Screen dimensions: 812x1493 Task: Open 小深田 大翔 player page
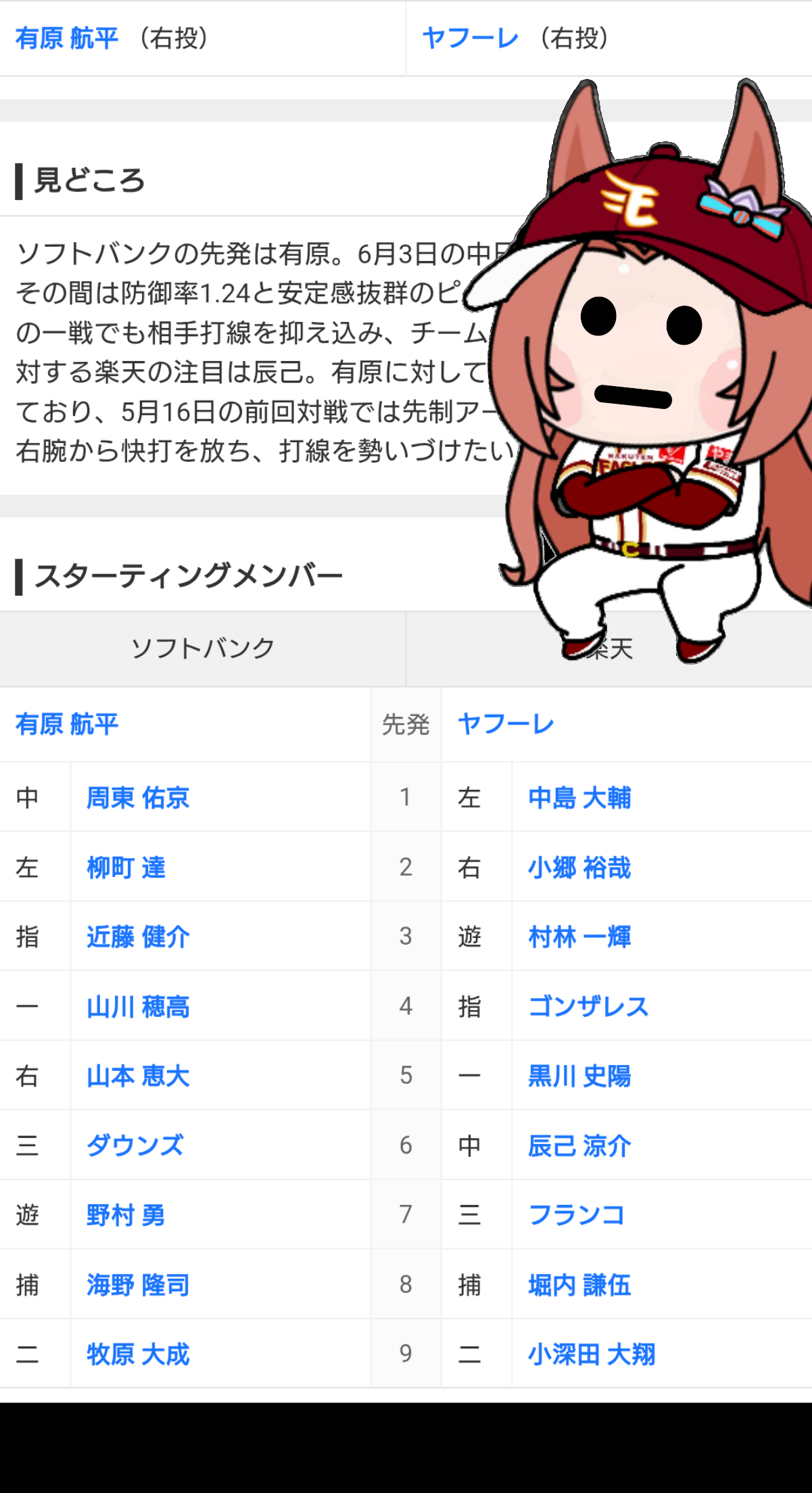point(592,1354)
